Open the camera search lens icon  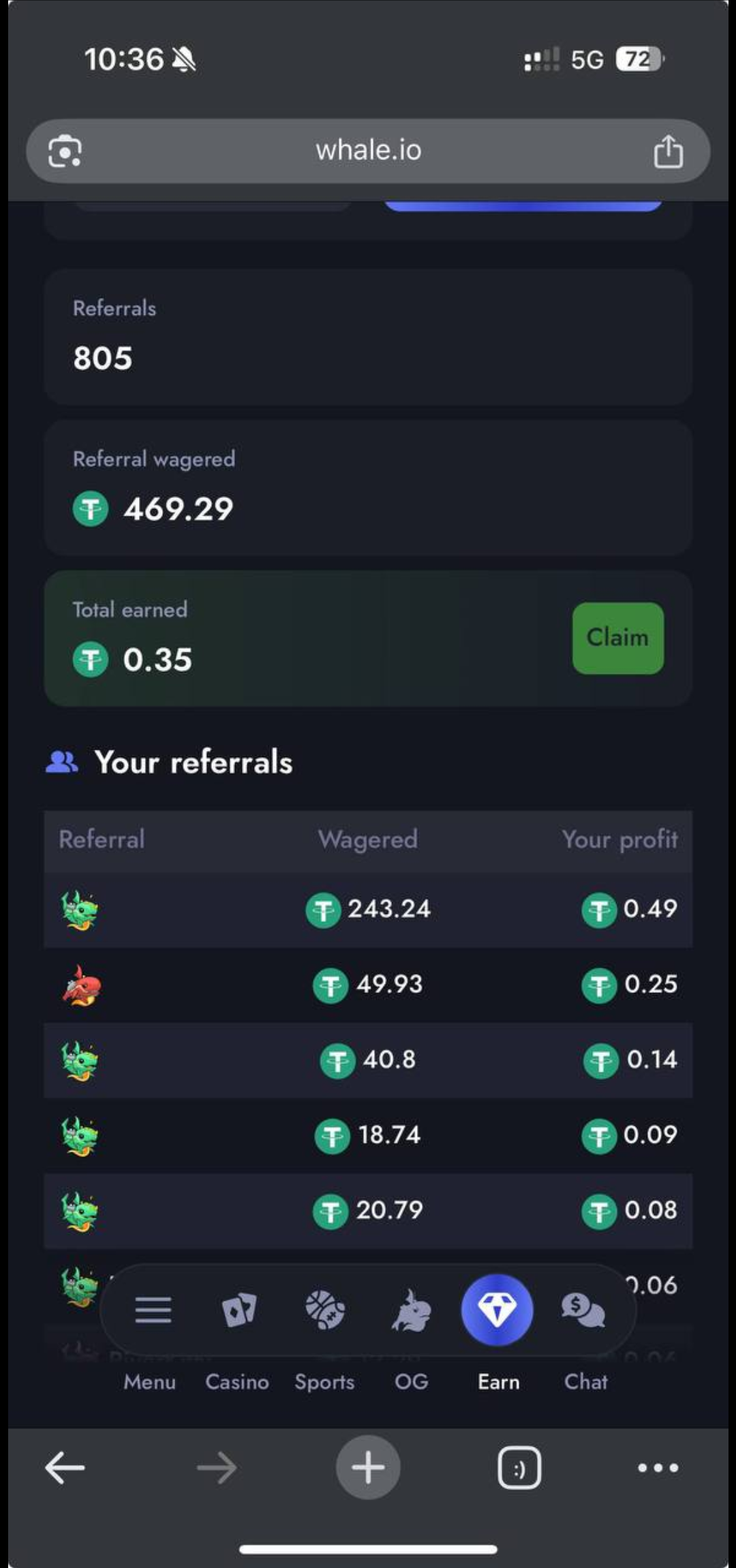point(65,151)
